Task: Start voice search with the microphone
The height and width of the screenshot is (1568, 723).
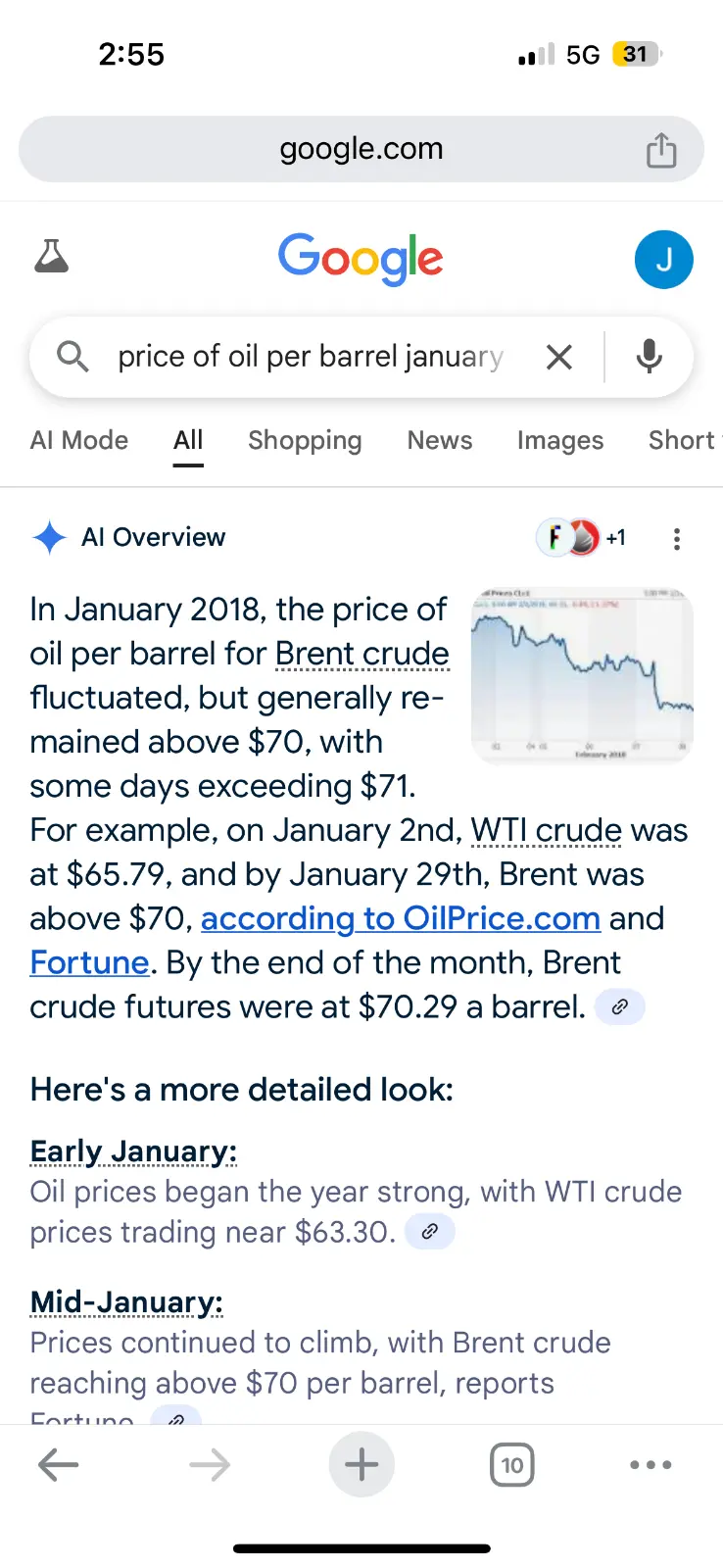Action: click(649, 357)
